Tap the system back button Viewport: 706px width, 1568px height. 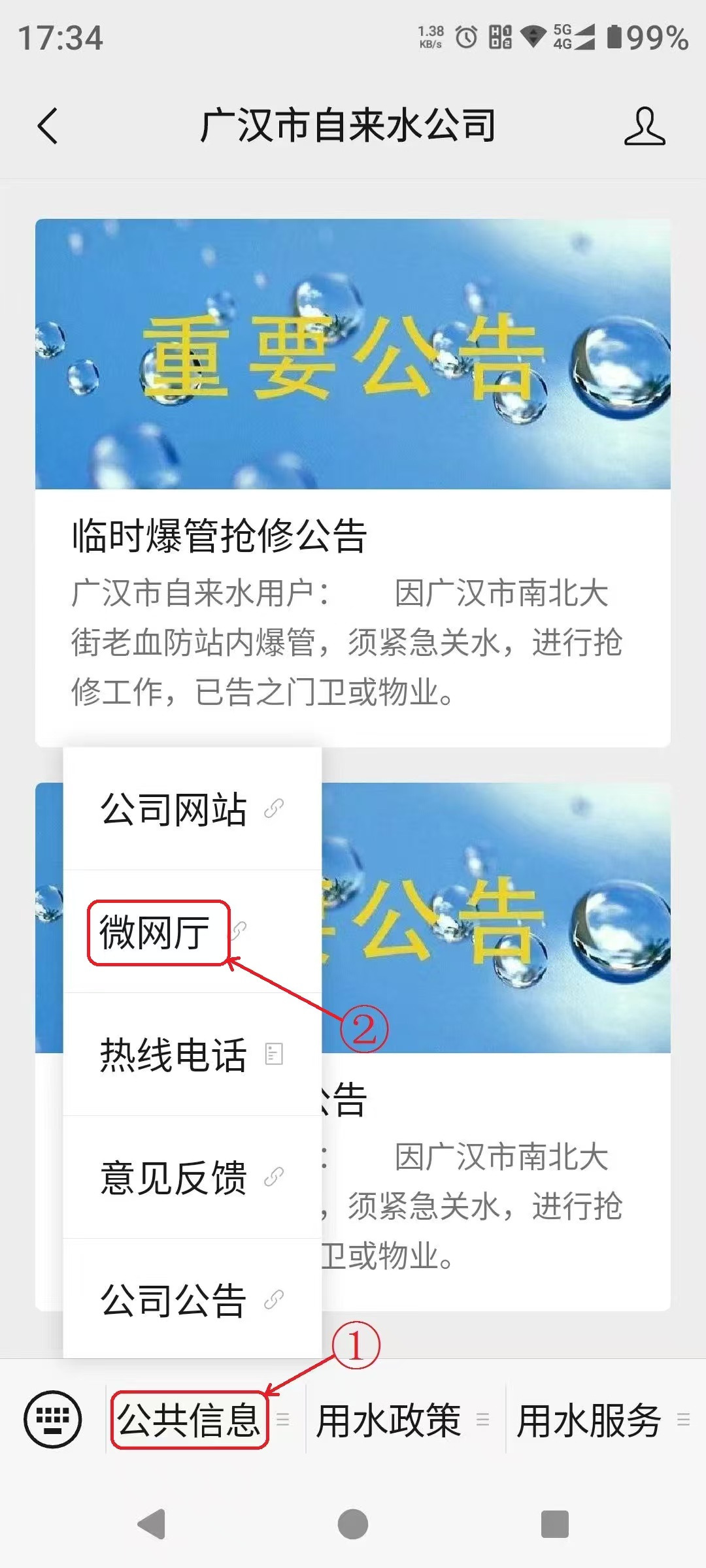point(152,1524)
